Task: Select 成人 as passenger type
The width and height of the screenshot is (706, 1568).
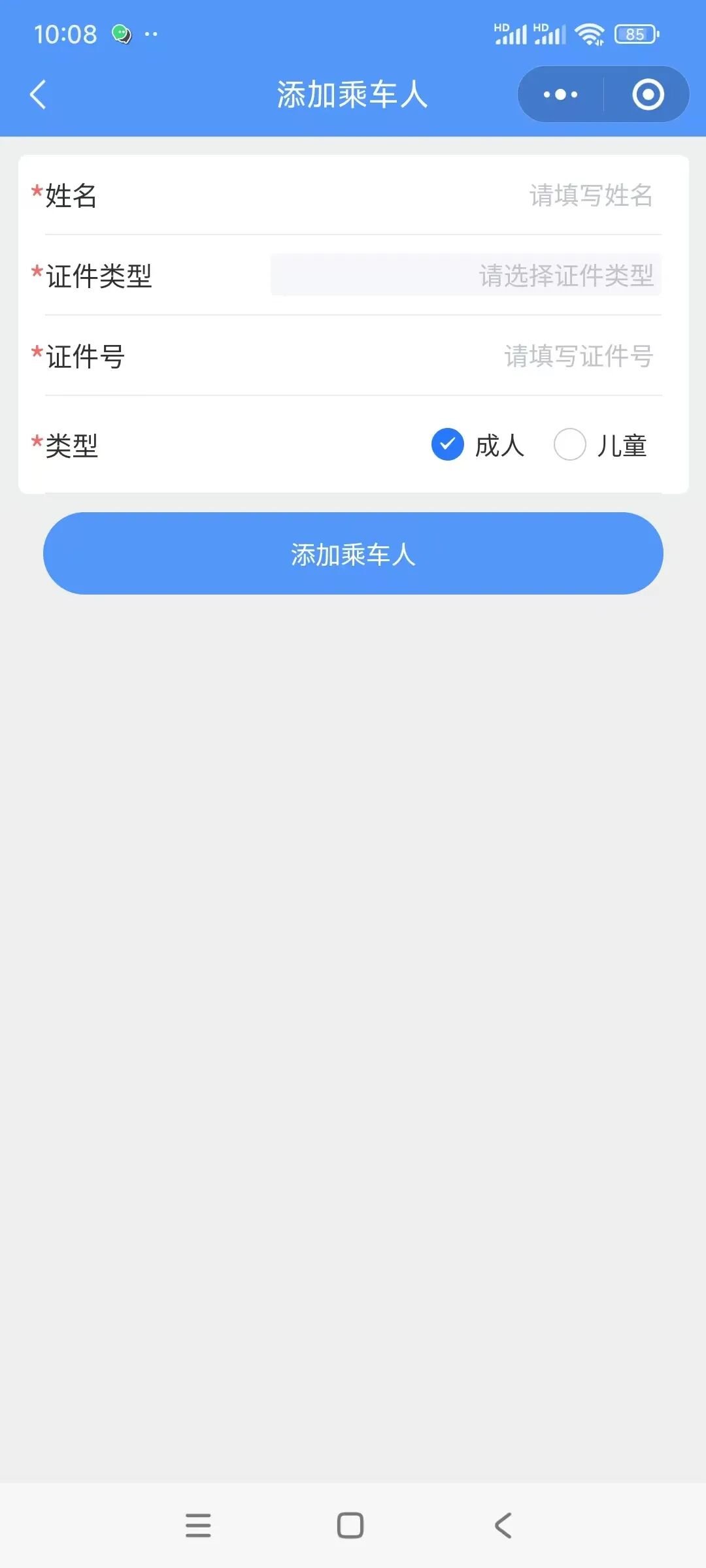Action: (x=448, y=445)
